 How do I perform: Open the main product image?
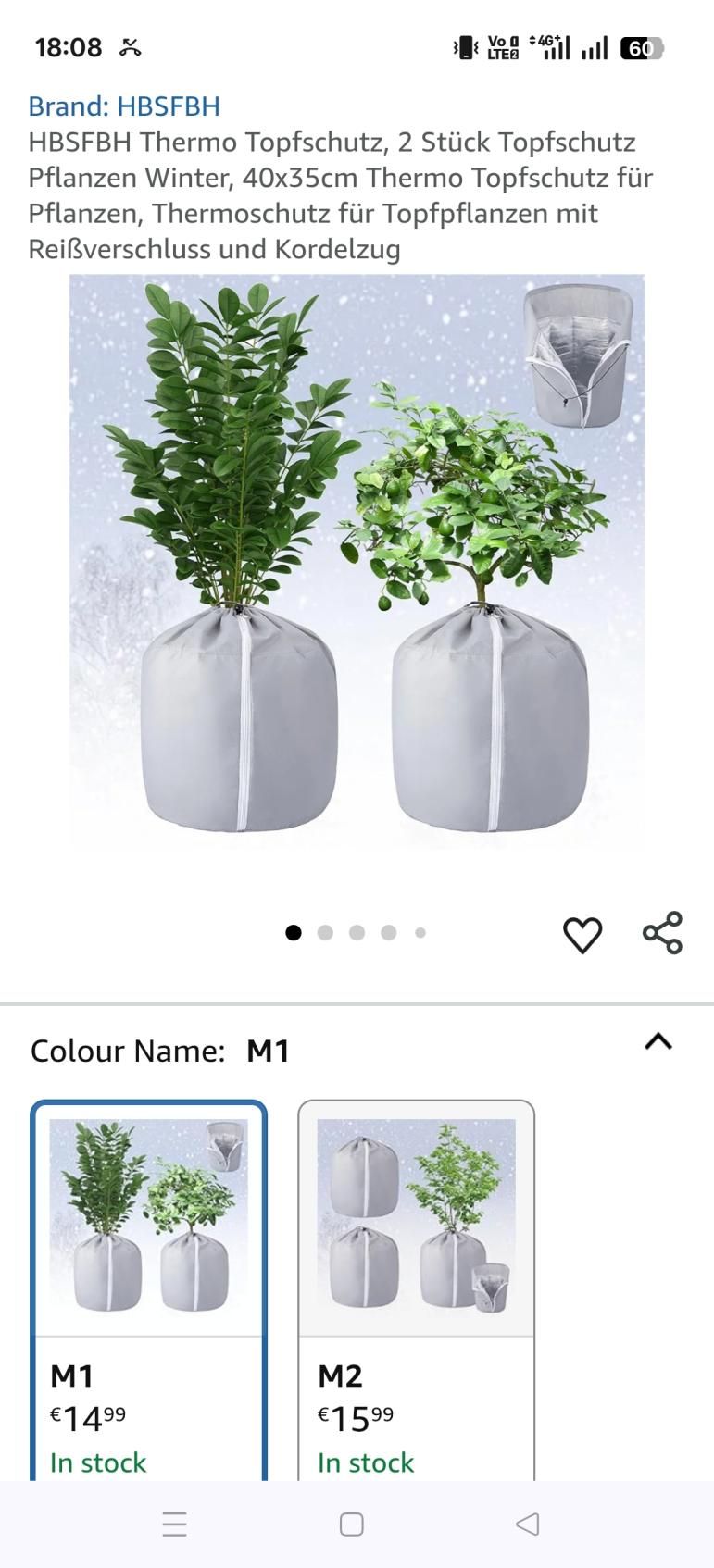pos(357,562)
